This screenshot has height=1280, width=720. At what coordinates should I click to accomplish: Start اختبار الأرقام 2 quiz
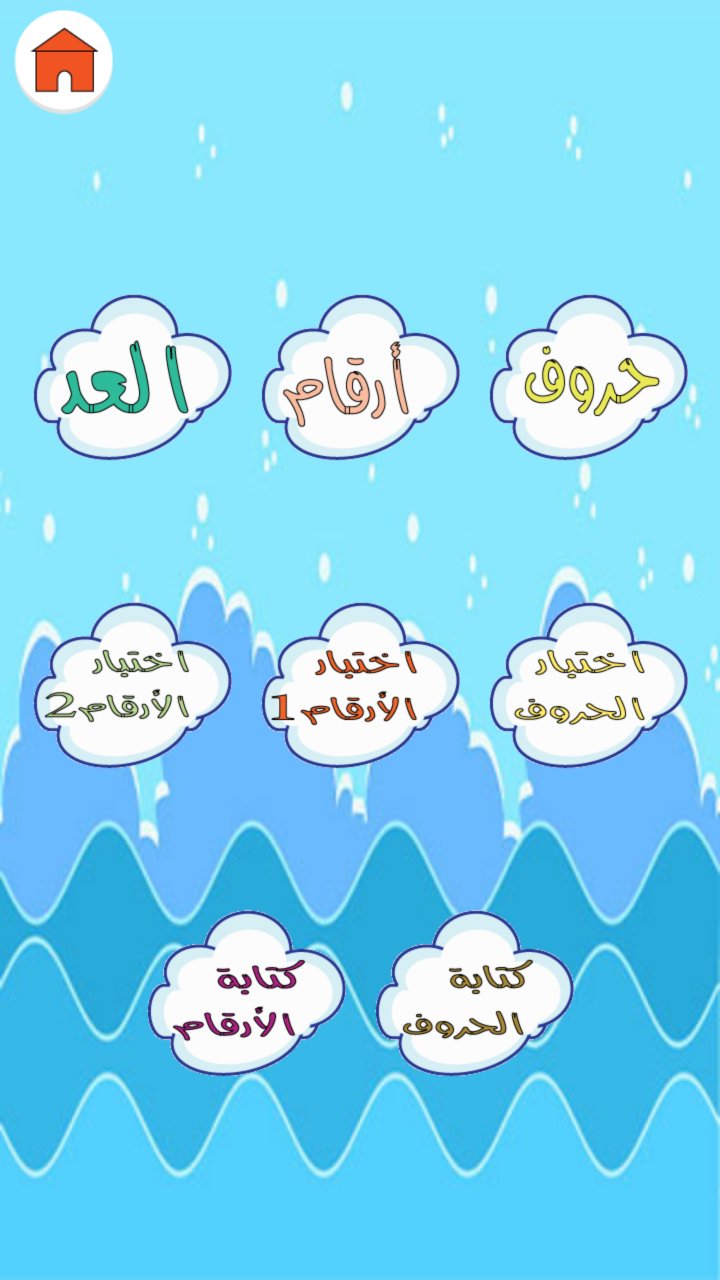[x=132, y=686]
